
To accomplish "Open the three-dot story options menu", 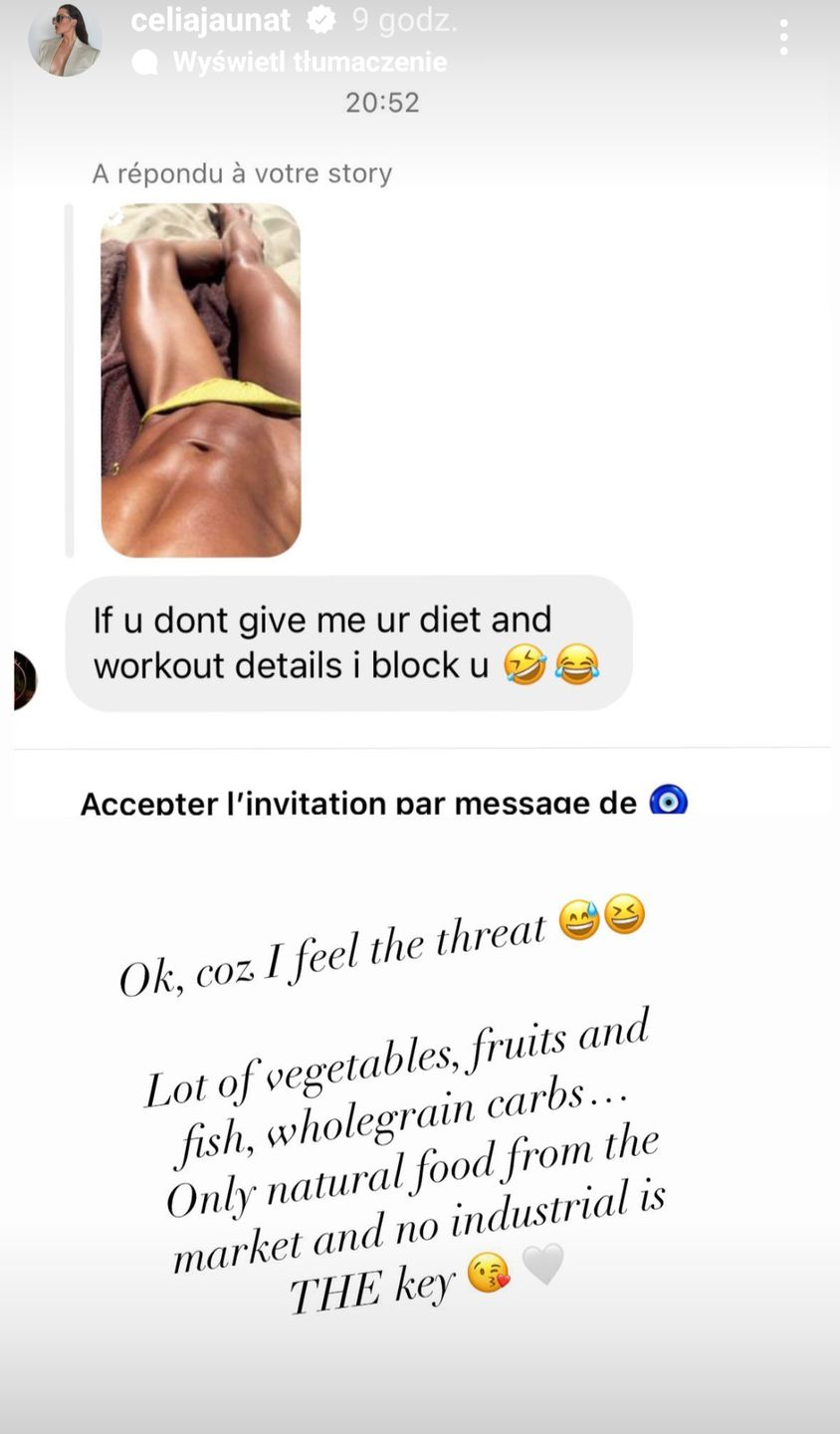I will 784,38.
